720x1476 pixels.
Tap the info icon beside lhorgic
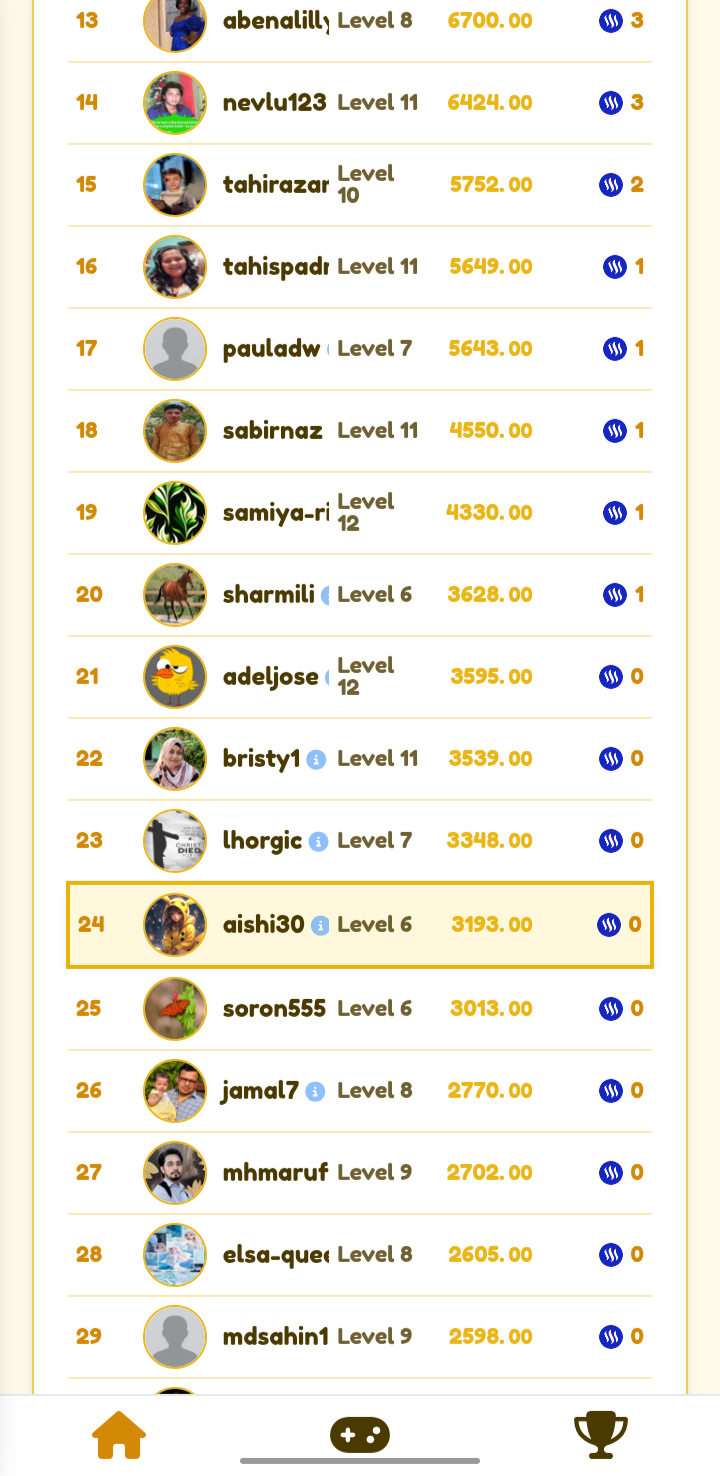pyautogui.click(x=318, y=841)
